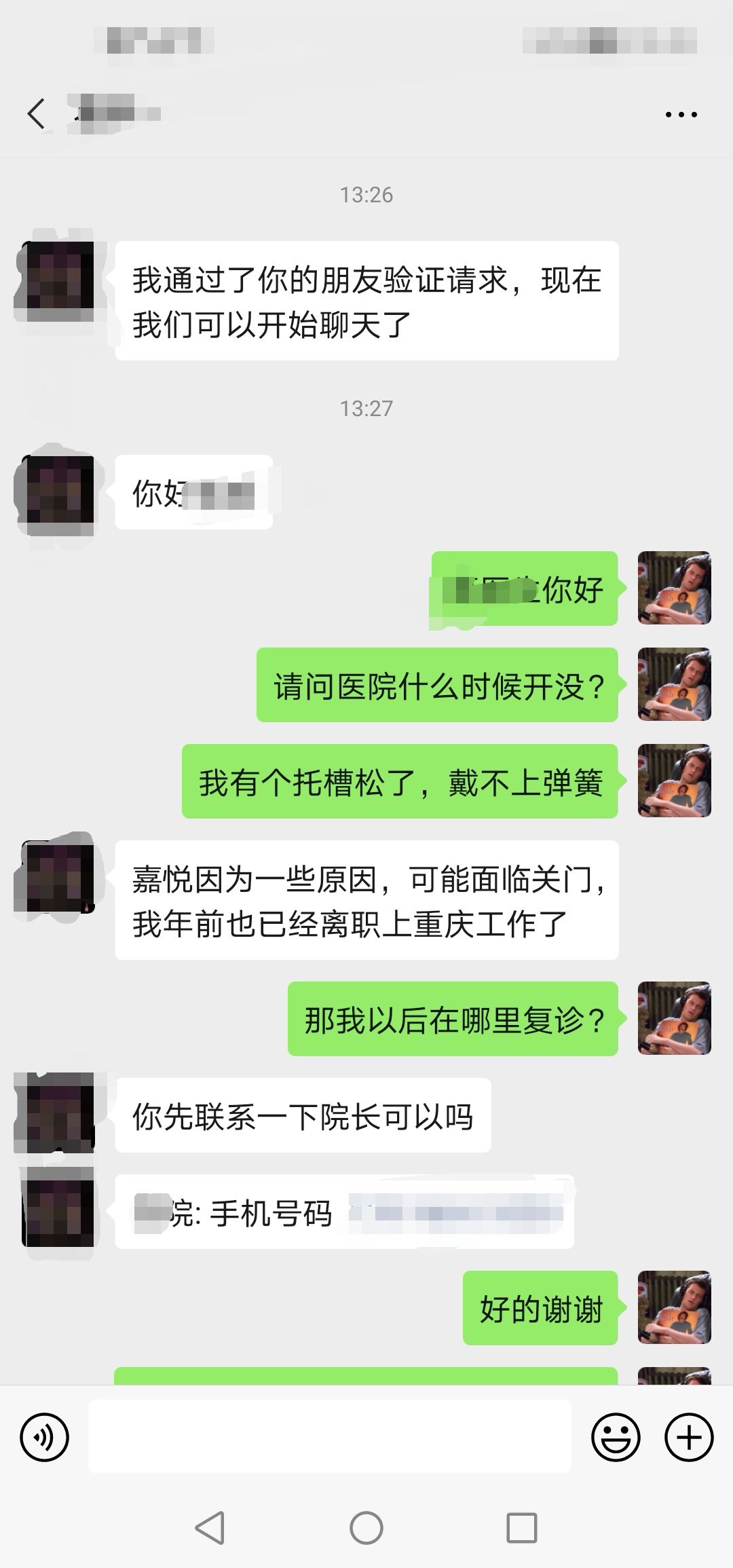The height and width of the screenshot is (1568, 733).
Task: Switch to voice message input
Action: 45,1437
